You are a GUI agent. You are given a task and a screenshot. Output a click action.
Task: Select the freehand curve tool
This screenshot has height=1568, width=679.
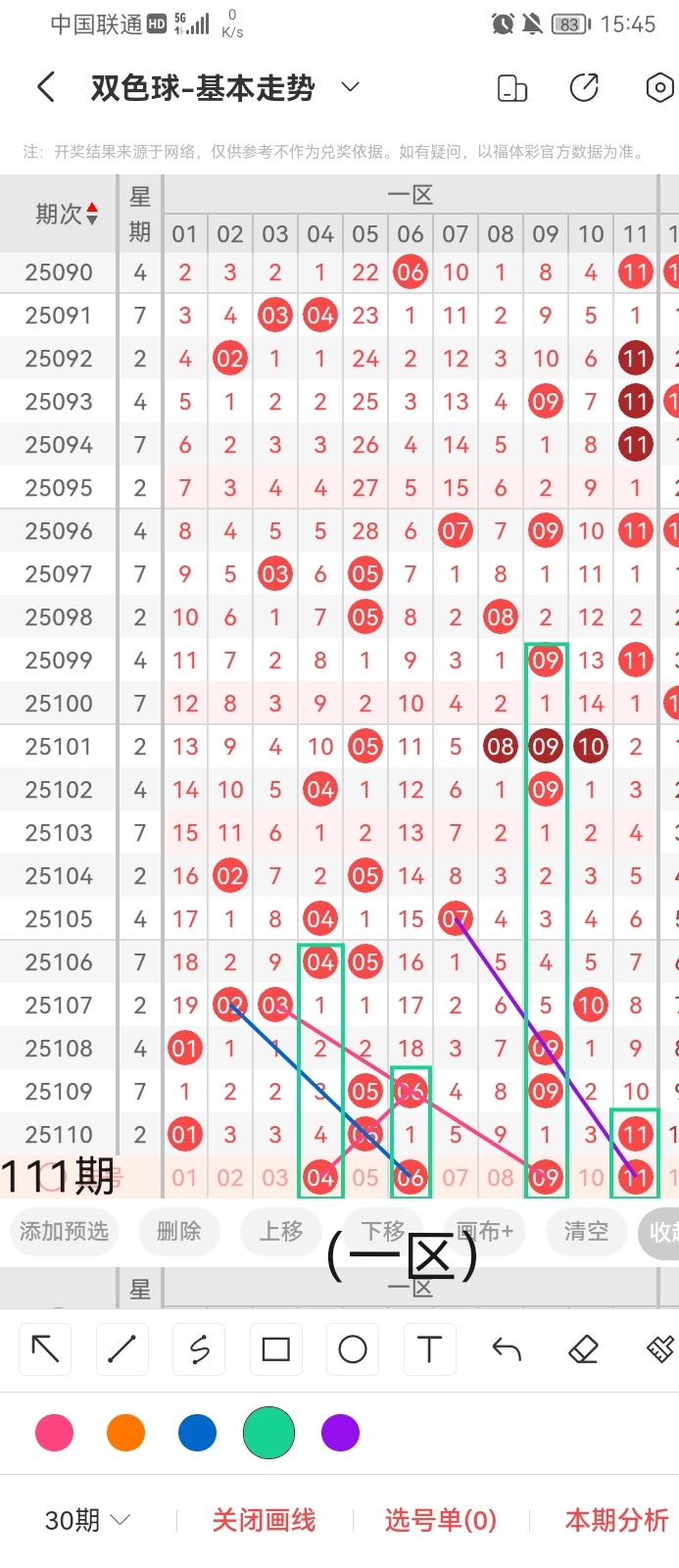tap(199, 1349)
